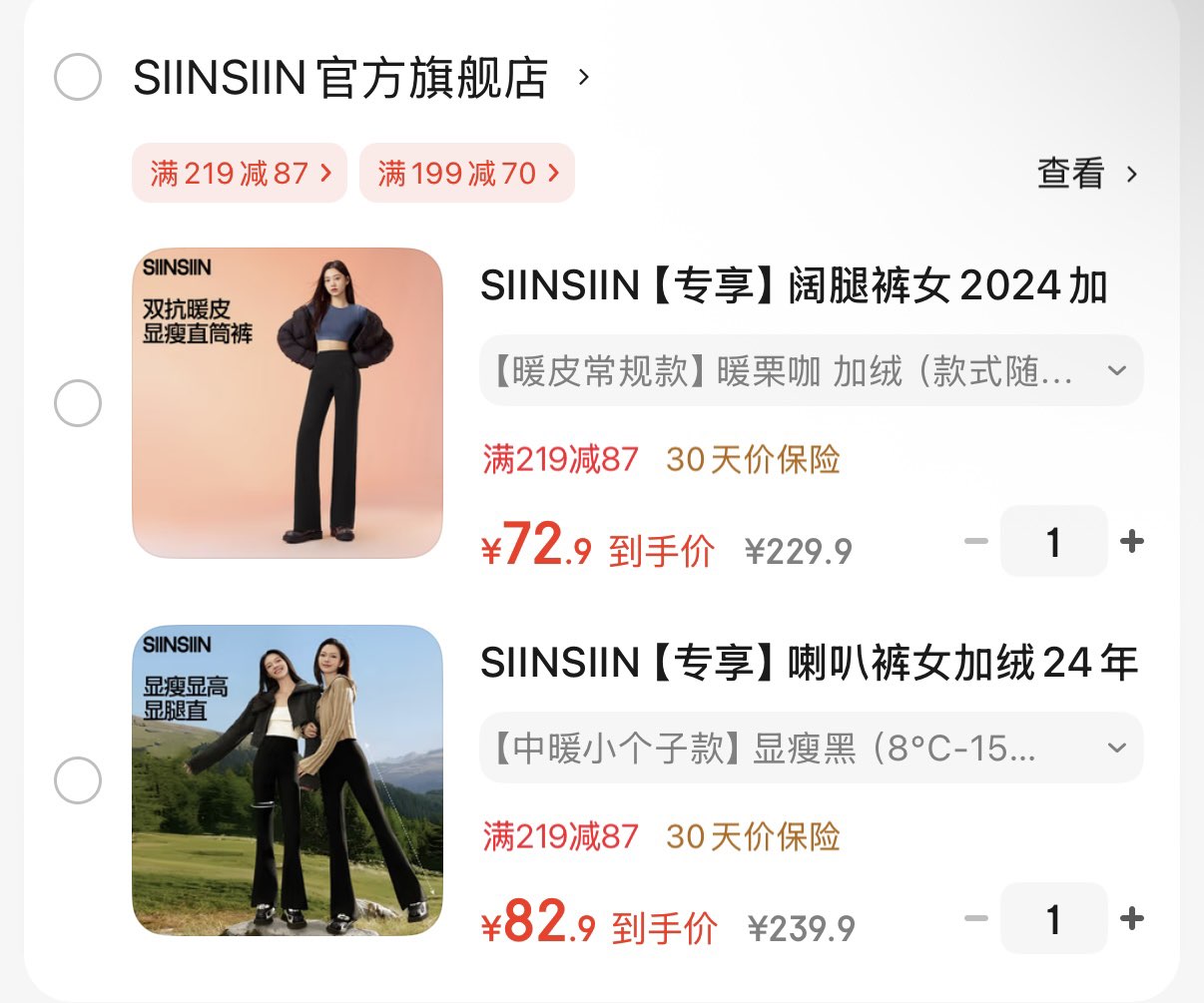Select all items from SIINSIIN 官方旗舰店
Image resolution: width=1204 pixels, height=1003 pixels.
(x=78, y=77)
